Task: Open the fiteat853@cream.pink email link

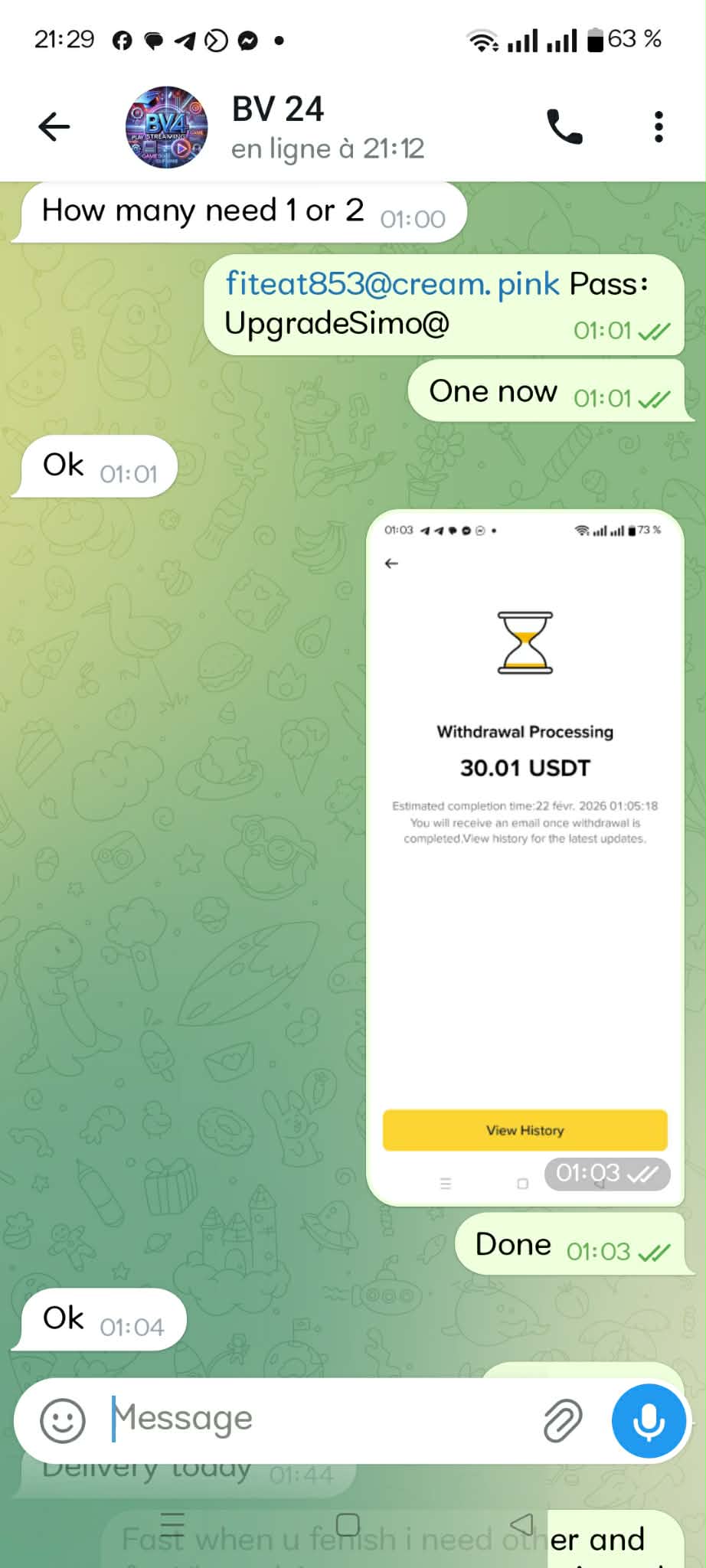Action: (392, 284)
